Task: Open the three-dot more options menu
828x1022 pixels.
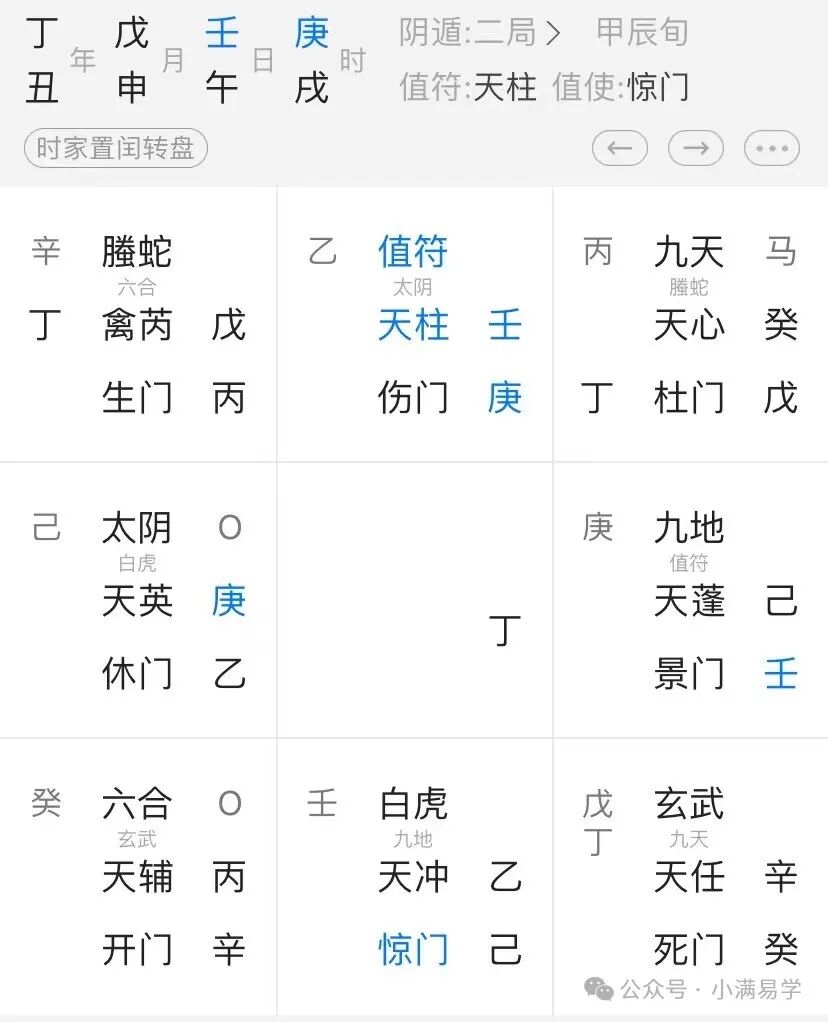Action: (x=772, y=149)
